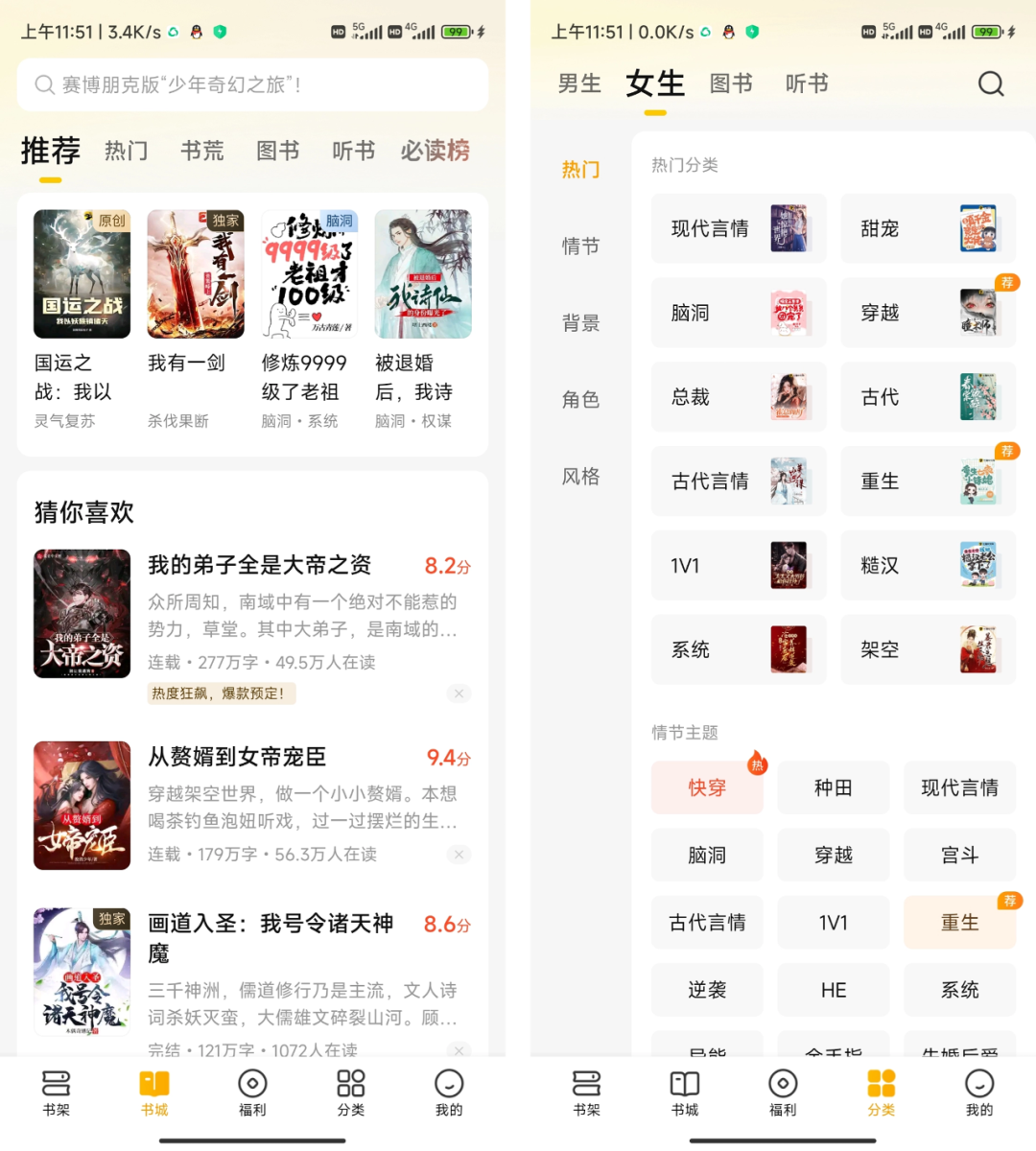
Task: Select the 快穿 theme chip
Action: [x=707, y=787]
